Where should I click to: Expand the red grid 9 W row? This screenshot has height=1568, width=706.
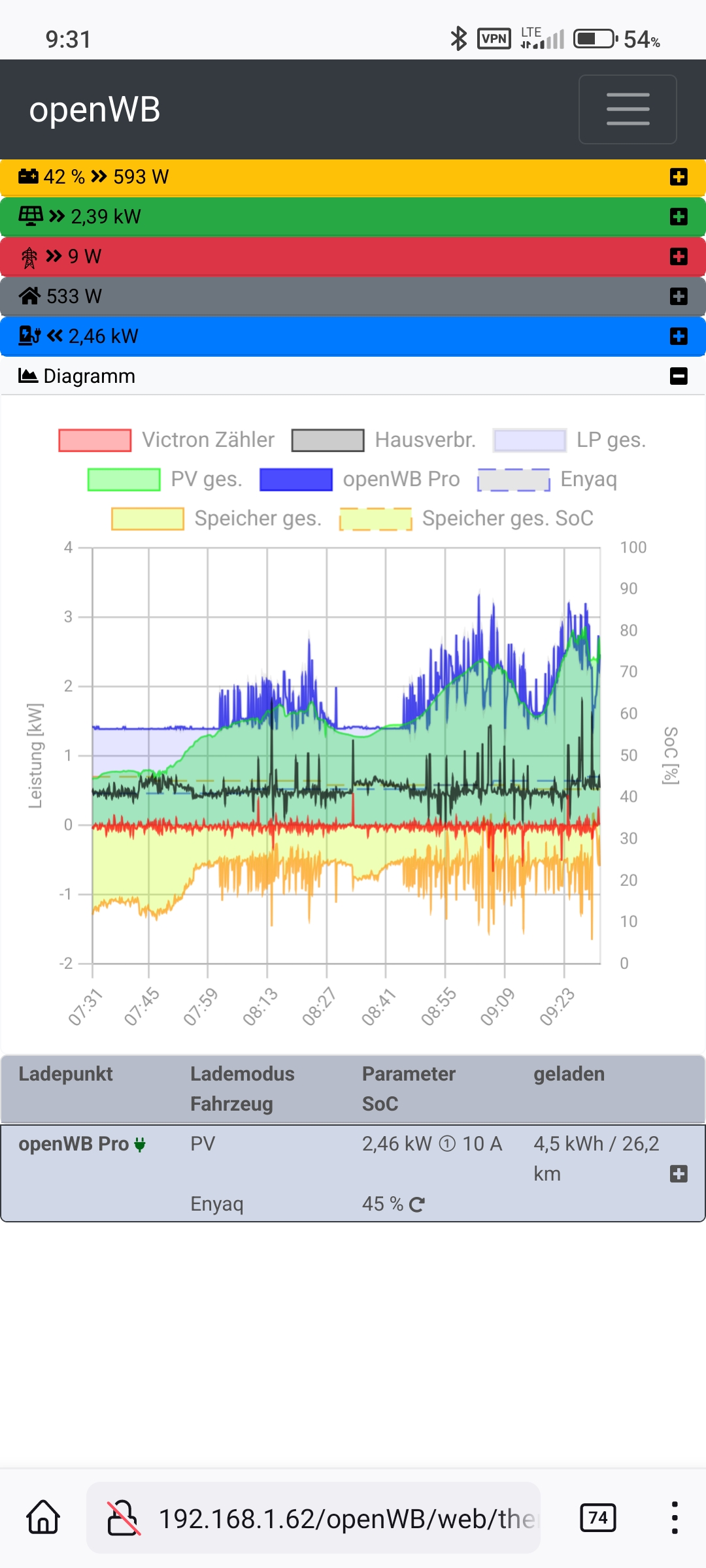pos(679,257)
